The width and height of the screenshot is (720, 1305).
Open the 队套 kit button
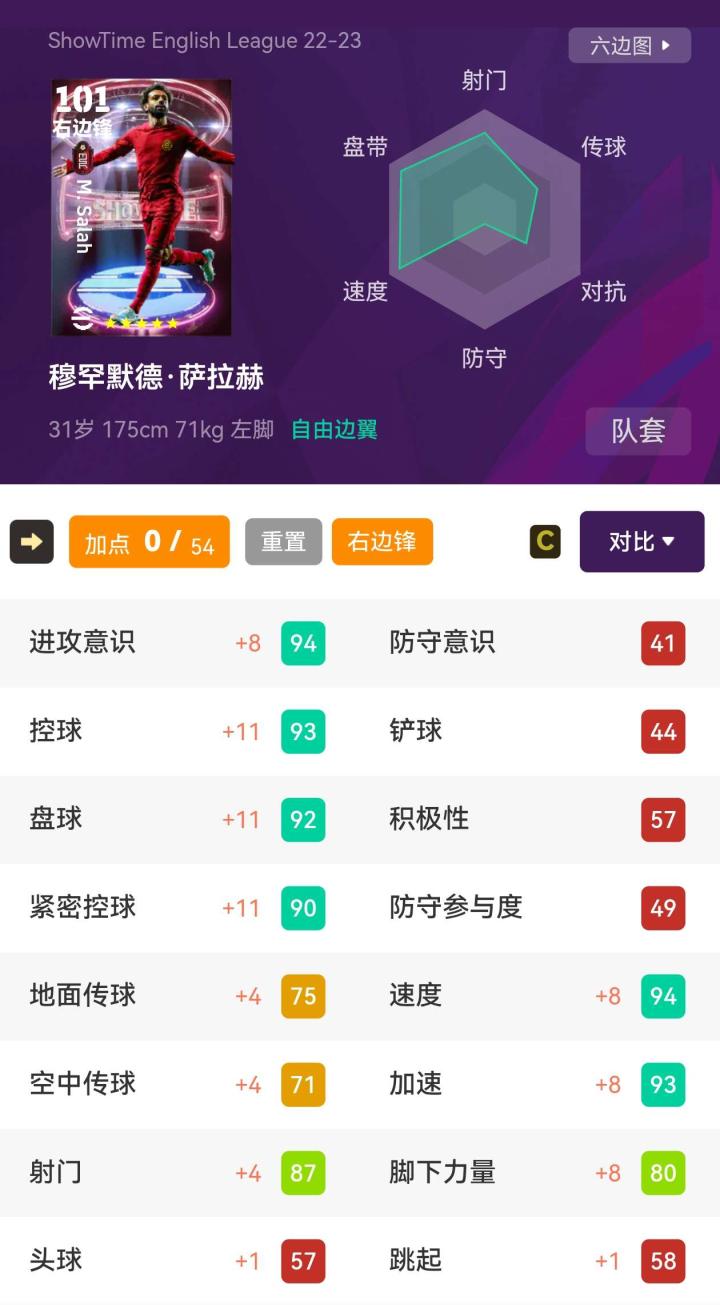point(638,431)
